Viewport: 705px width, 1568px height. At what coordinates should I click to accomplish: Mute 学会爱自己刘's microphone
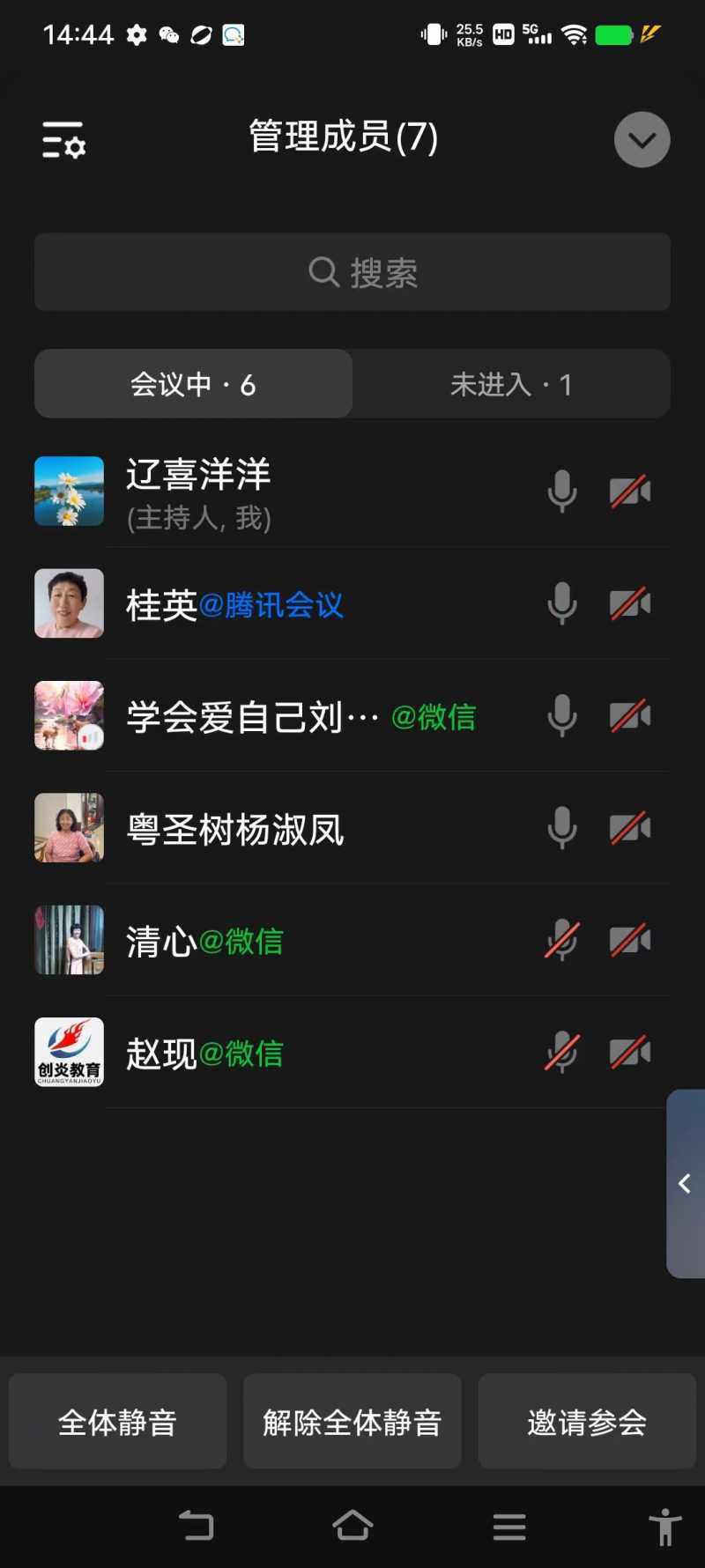click(561, 716)
